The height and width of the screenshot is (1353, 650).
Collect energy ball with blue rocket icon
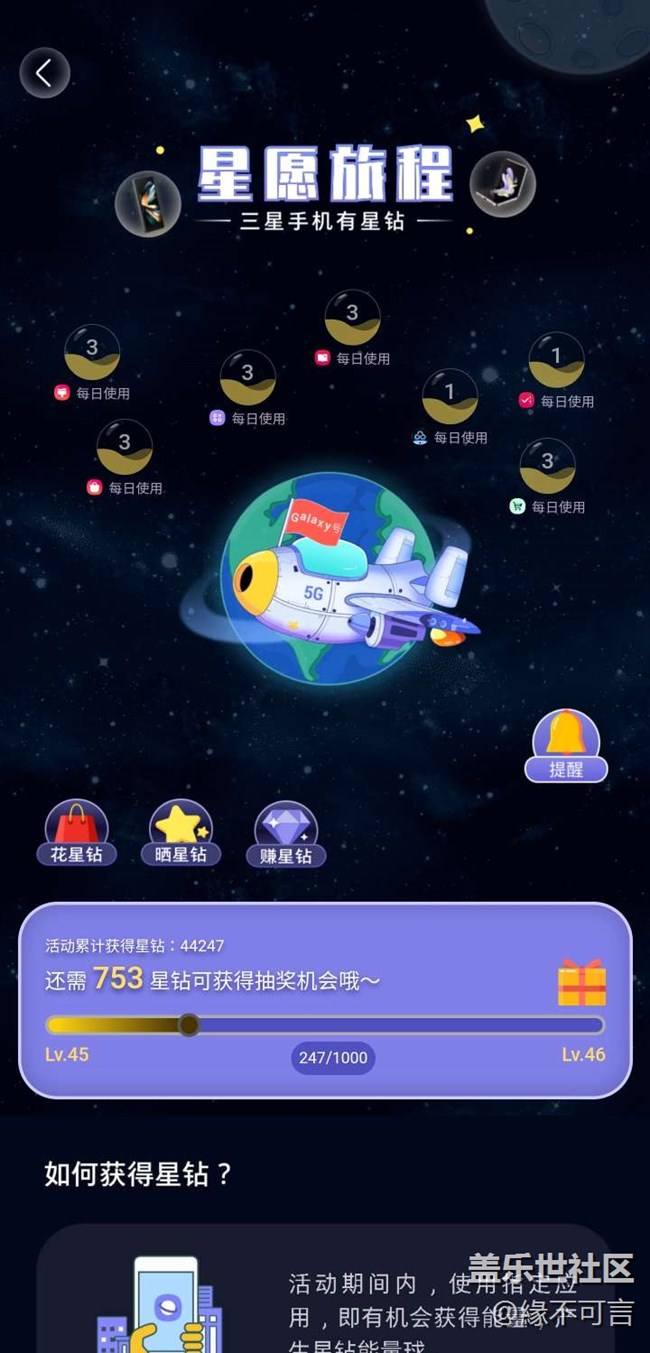tap(449, 397)
